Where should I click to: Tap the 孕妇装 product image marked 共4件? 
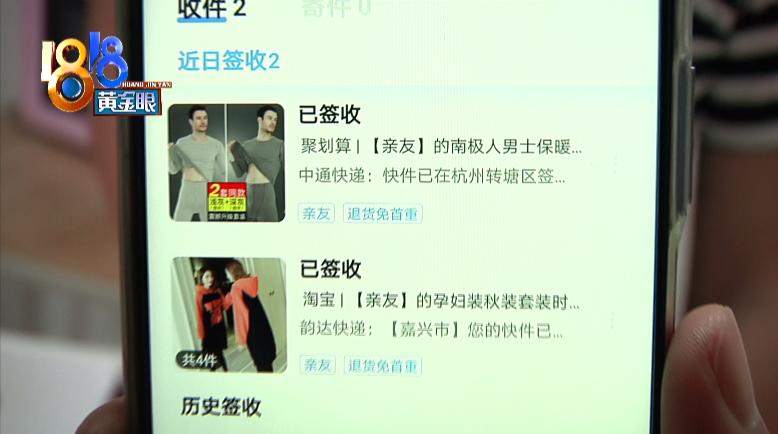click(x=229, y=315)
